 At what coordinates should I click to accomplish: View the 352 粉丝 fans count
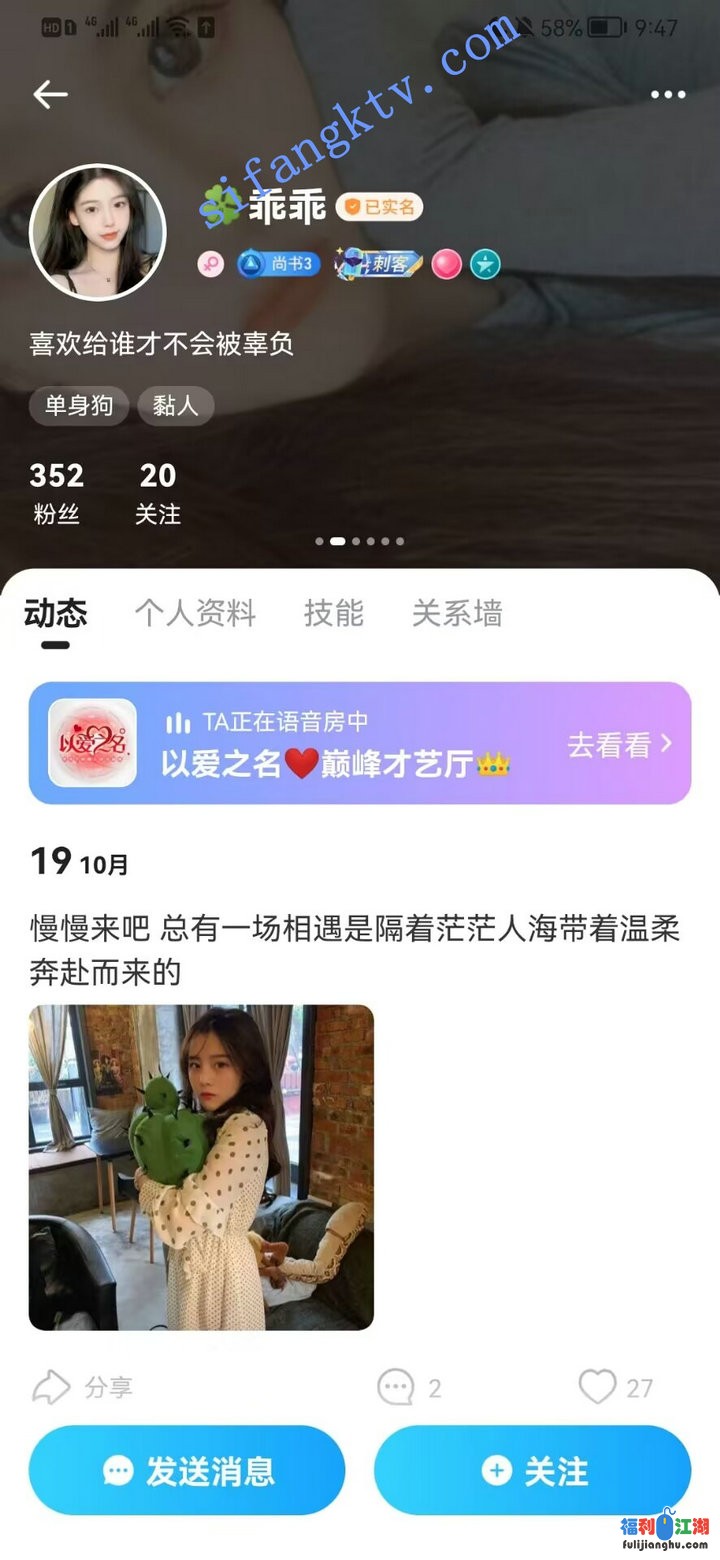57,492
